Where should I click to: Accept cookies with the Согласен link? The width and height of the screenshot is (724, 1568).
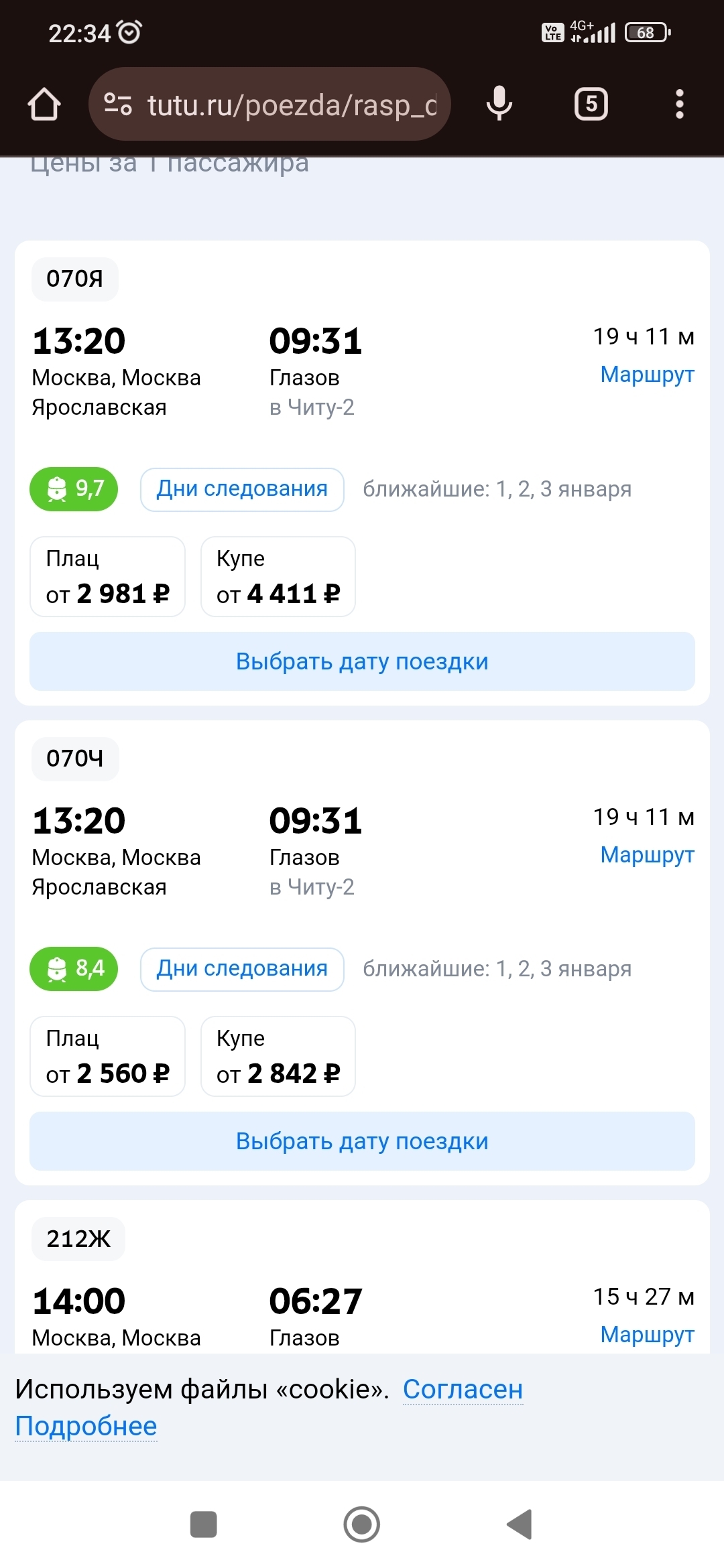[463, 1390]
